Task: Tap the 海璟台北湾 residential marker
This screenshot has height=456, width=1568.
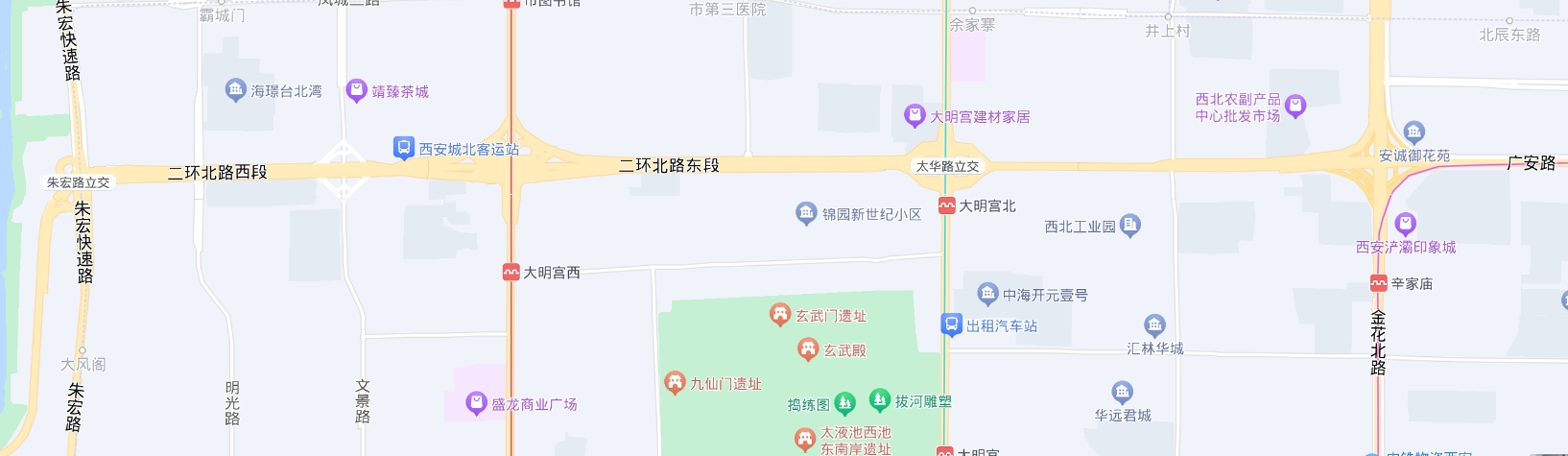Action: pyautogui.click(x=236, y=90)
